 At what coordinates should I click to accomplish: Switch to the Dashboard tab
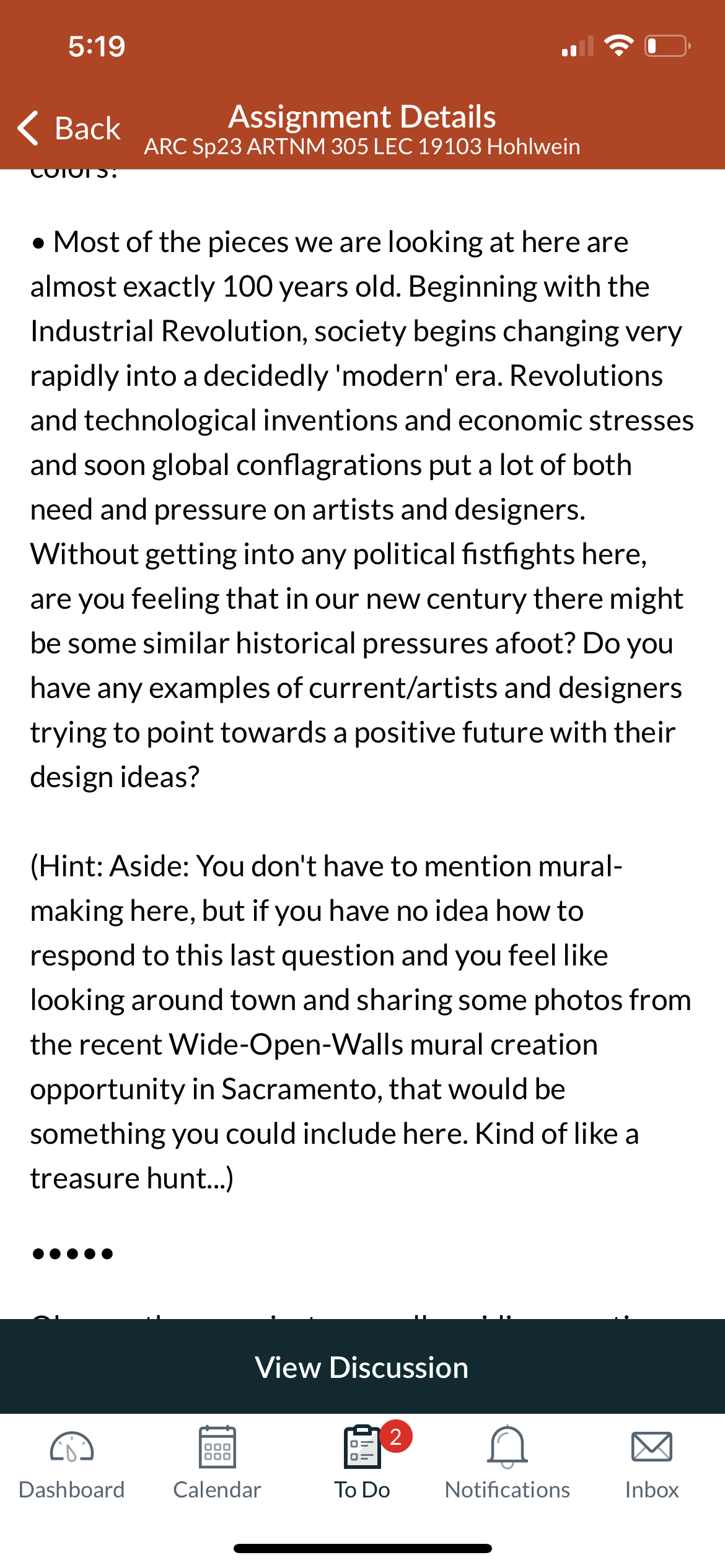tap(72, 1463)
